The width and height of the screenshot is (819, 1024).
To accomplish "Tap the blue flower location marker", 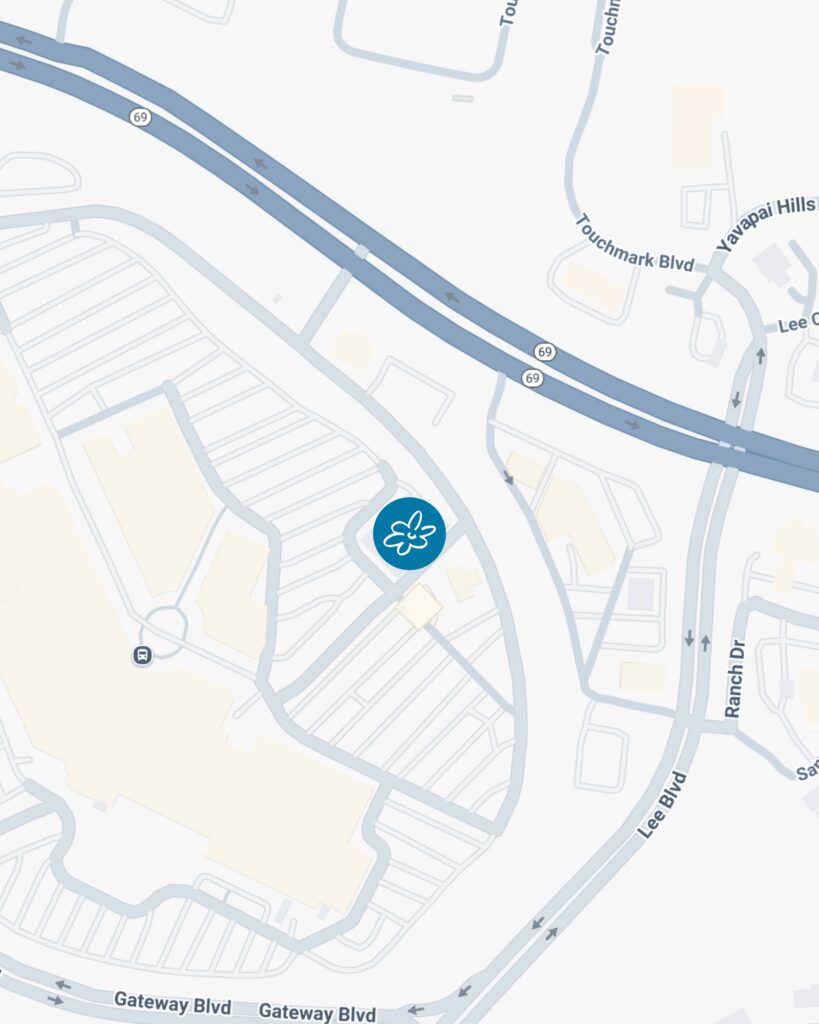I will pos(409,533).
